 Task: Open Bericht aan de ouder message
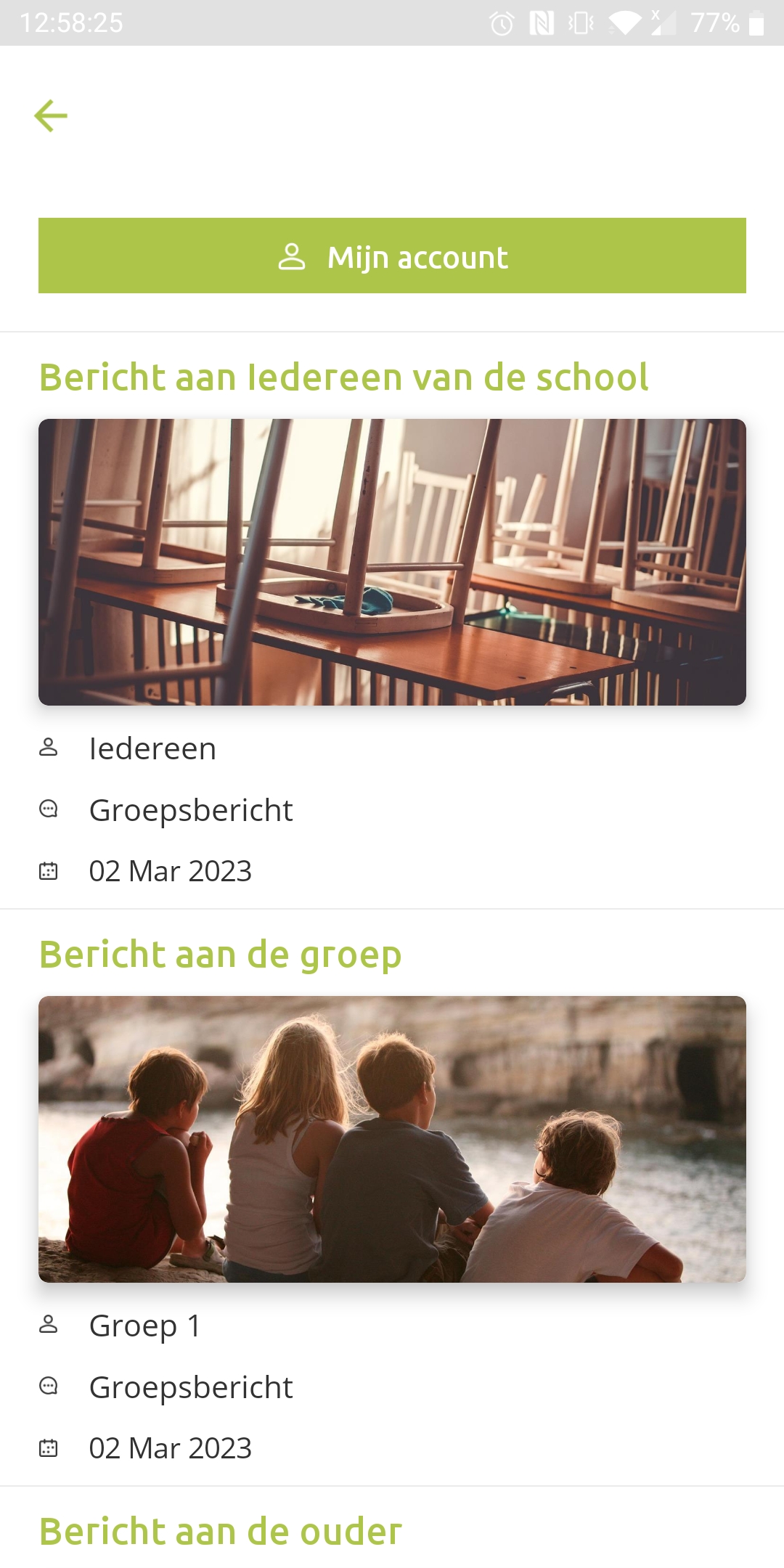pyautogui.click(x=221, y=1532)
